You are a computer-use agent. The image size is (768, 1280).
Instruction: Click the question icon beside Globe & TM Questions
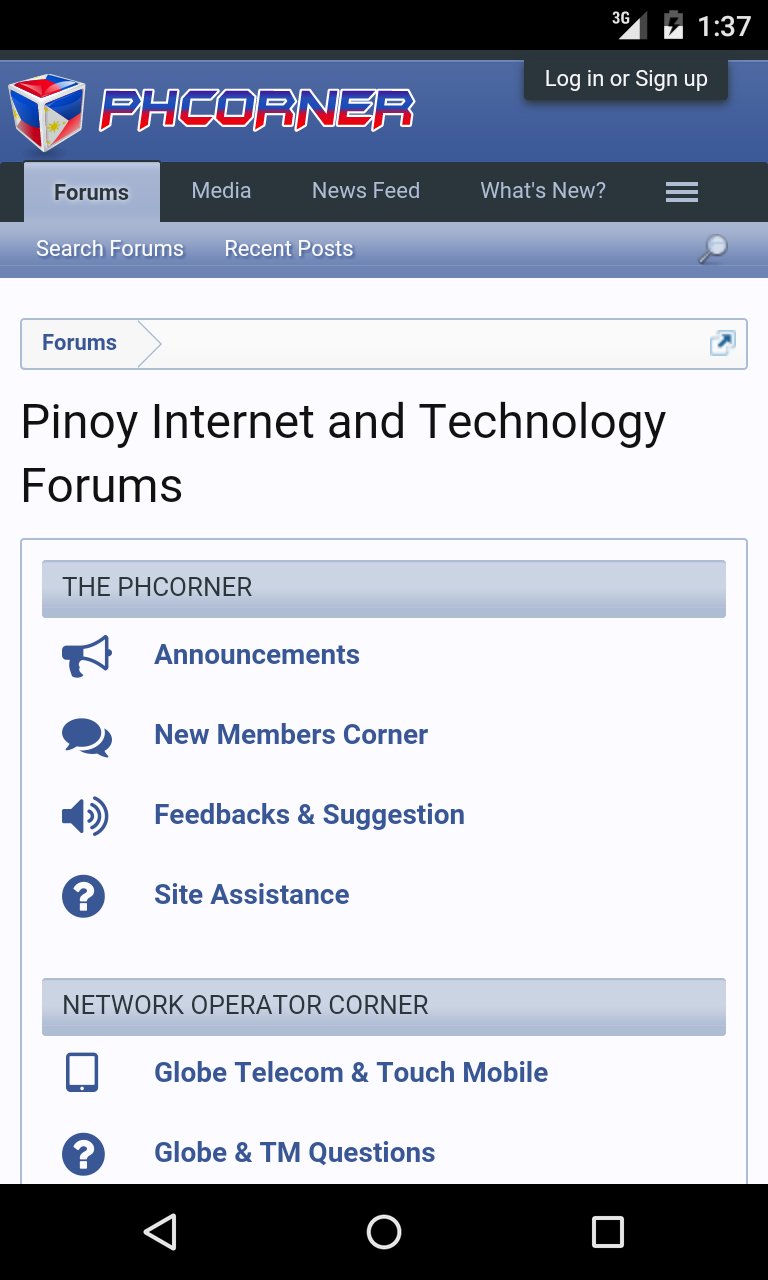click(x=84, y=1152)
